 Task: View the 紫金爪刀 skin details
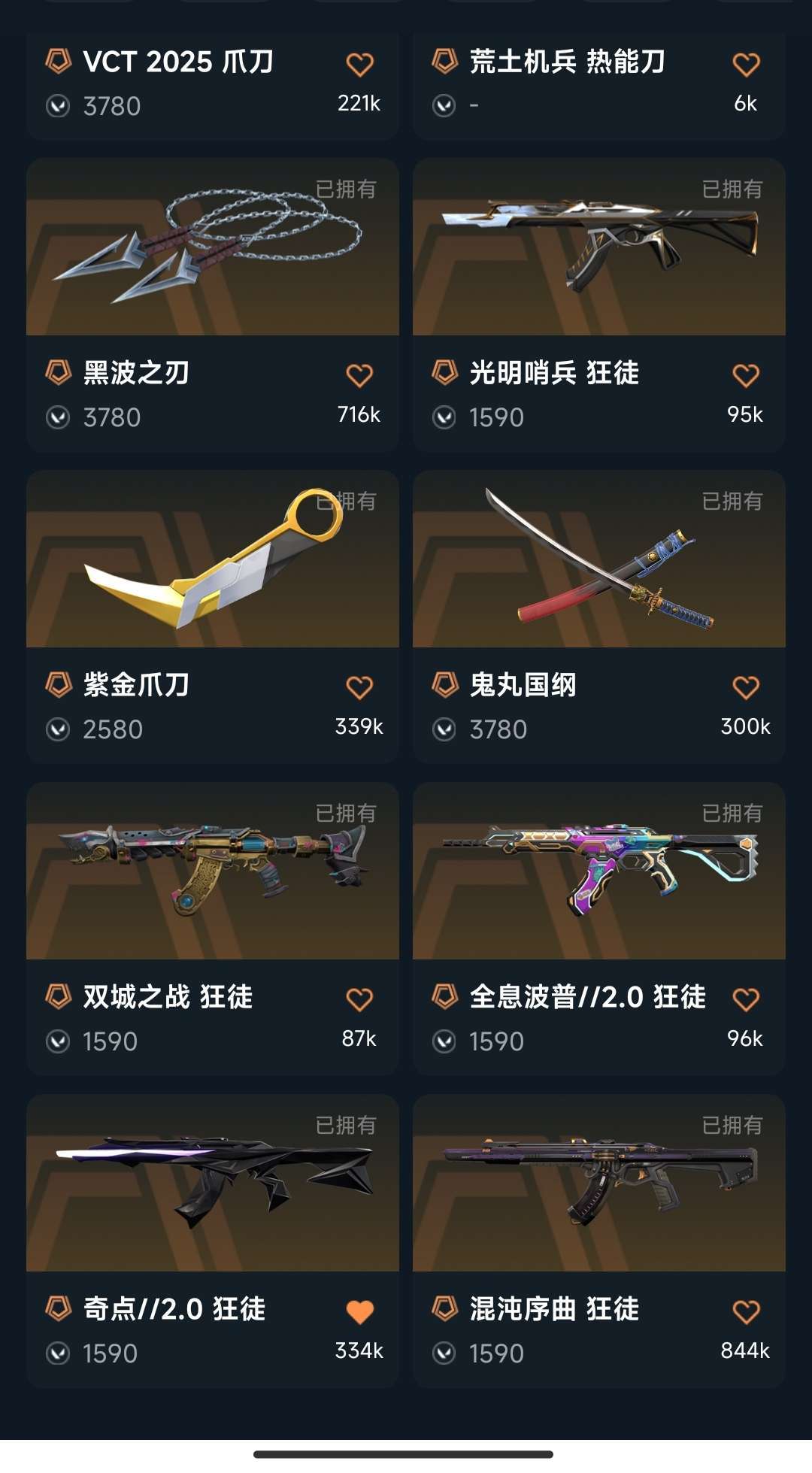[x=213, y=617]
